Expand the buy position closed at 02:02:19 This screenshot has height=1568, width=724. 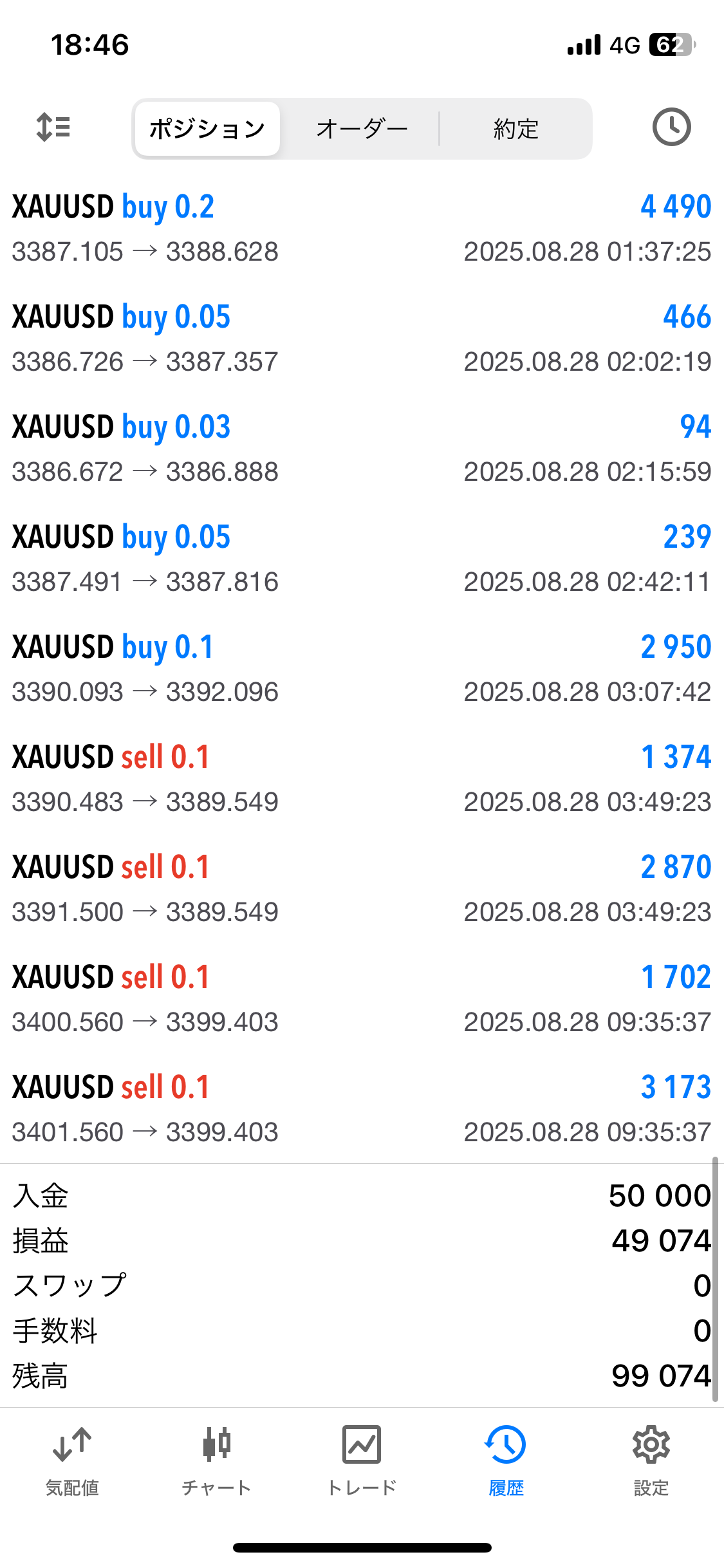pos(362,339)
